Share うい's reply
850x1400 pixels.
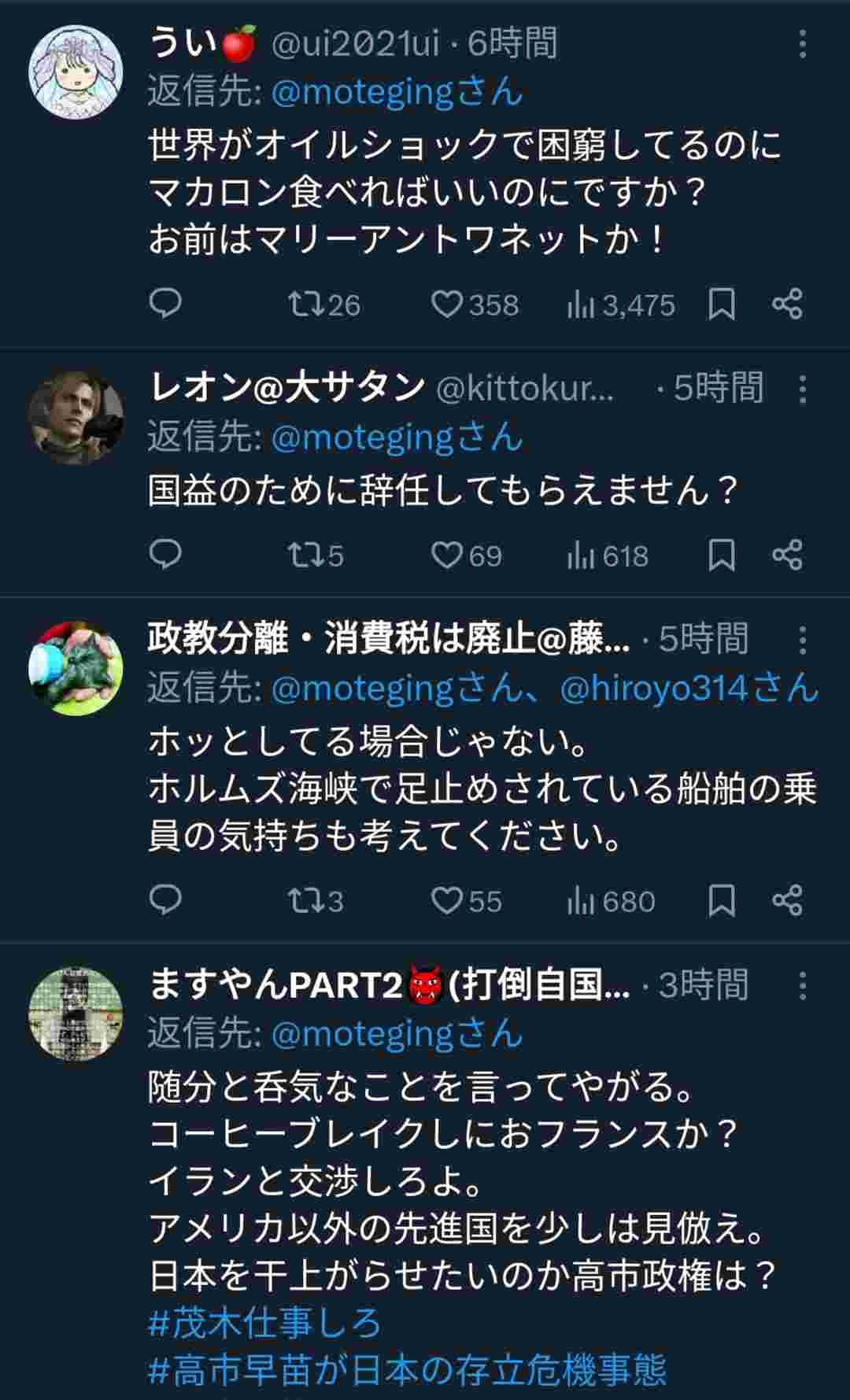(787, 304)
